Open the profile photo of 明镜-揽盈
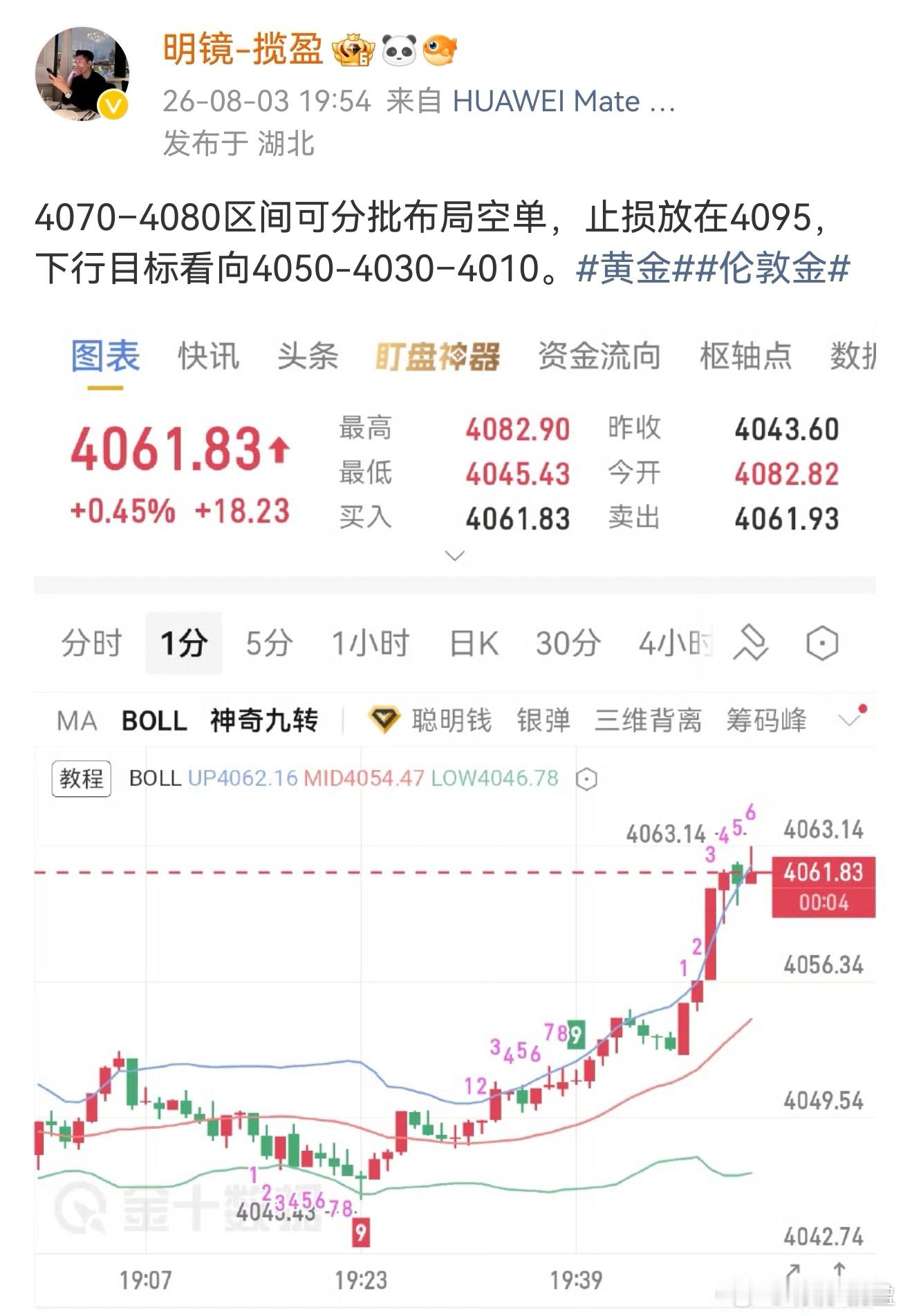This screenshot has height=1316, width=903. point(82,73)
